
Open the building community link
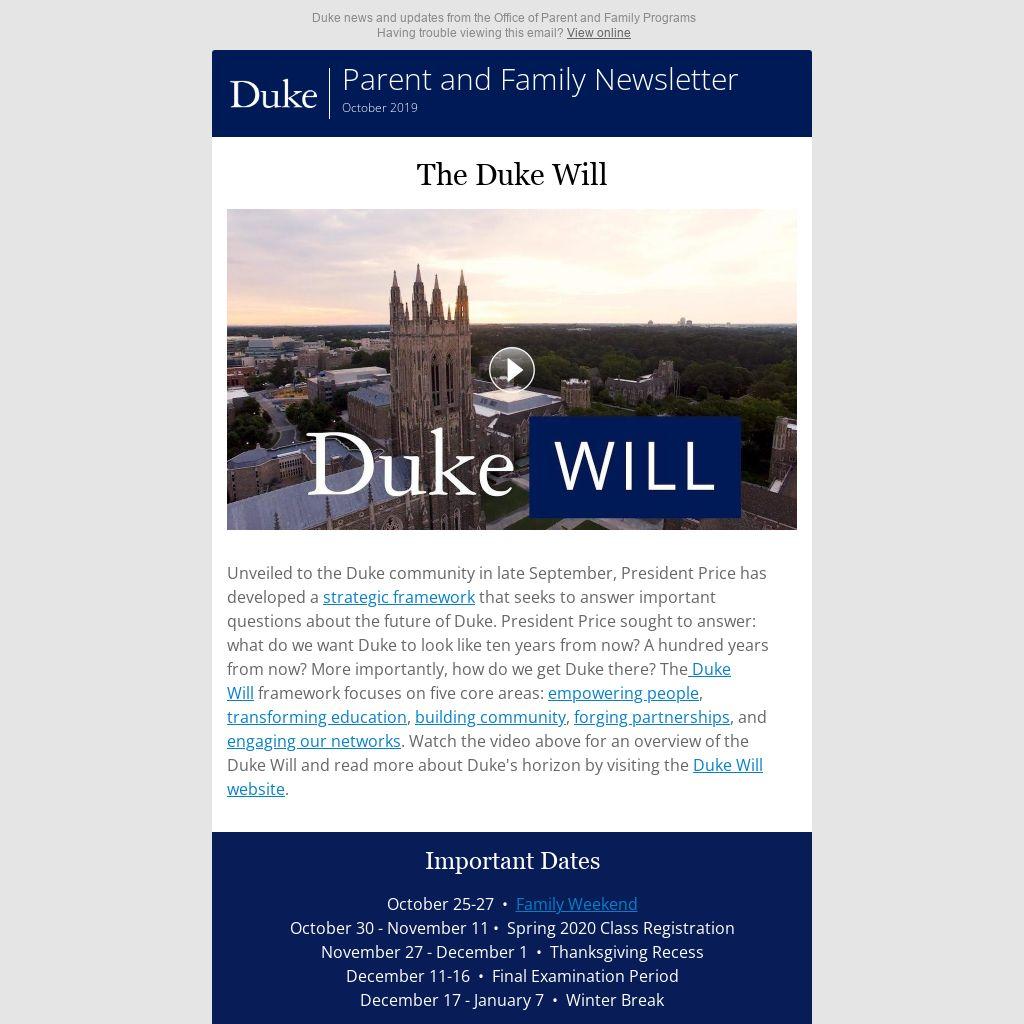(490, 717)
